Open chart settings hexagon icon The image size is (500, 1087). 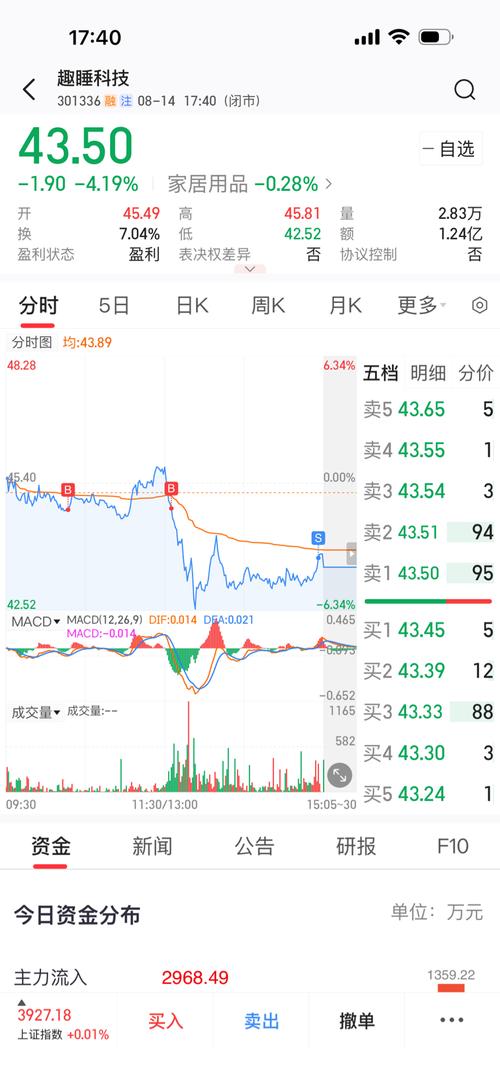tap(479, 305)
